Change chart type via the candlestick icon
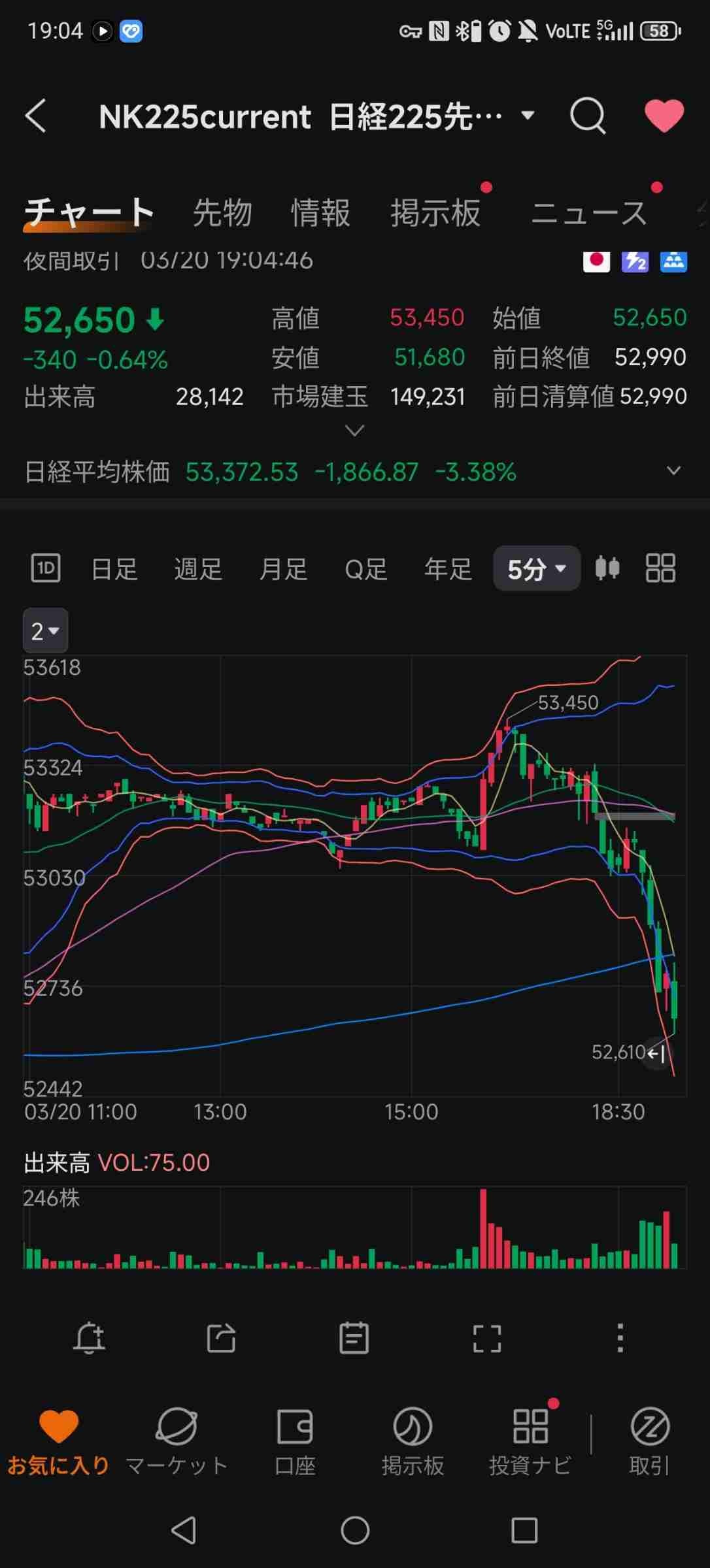 tap(607, 568)
